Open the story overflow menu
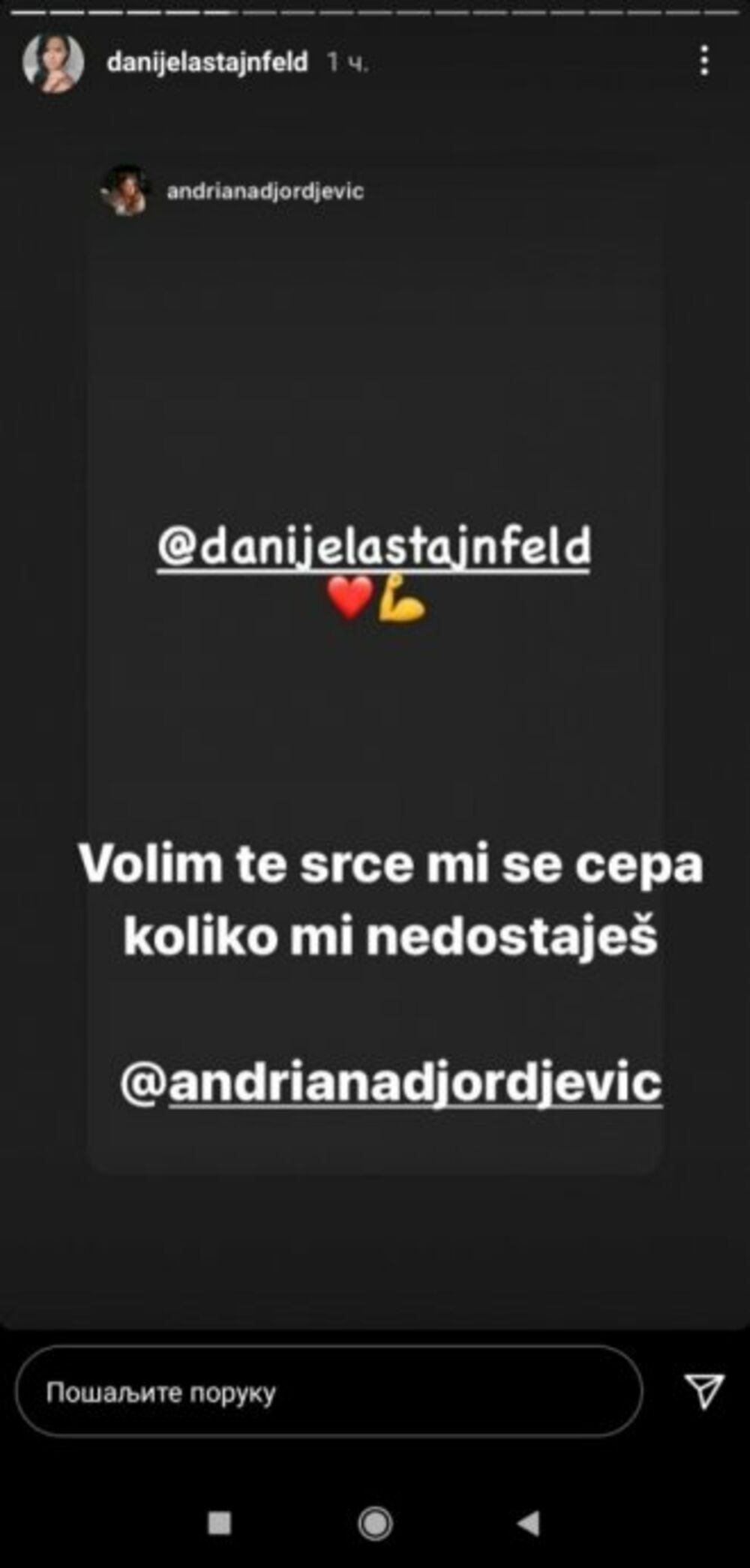Screen dimensions: 750x1568 click(x=704, y=61)
